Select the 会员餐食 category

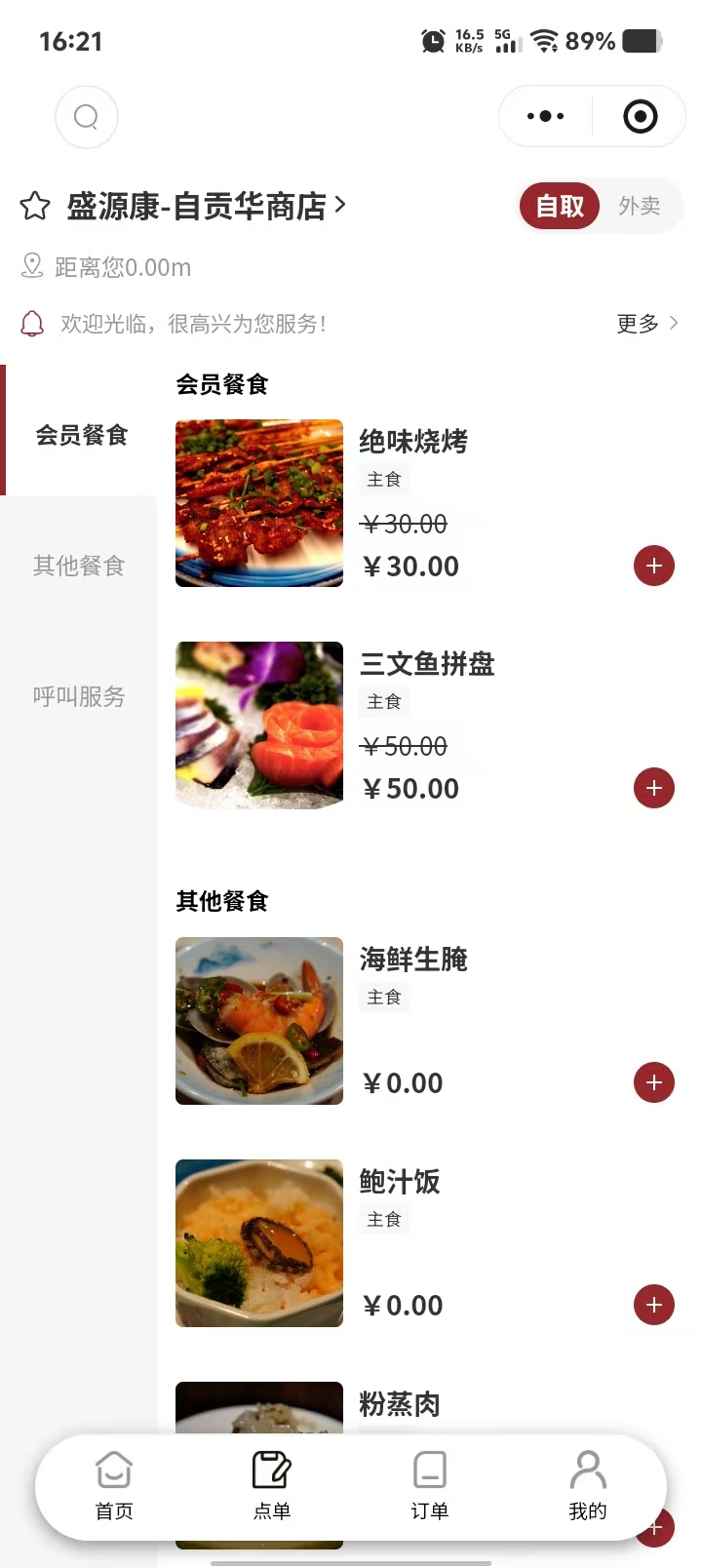click(x=81, y=435)
